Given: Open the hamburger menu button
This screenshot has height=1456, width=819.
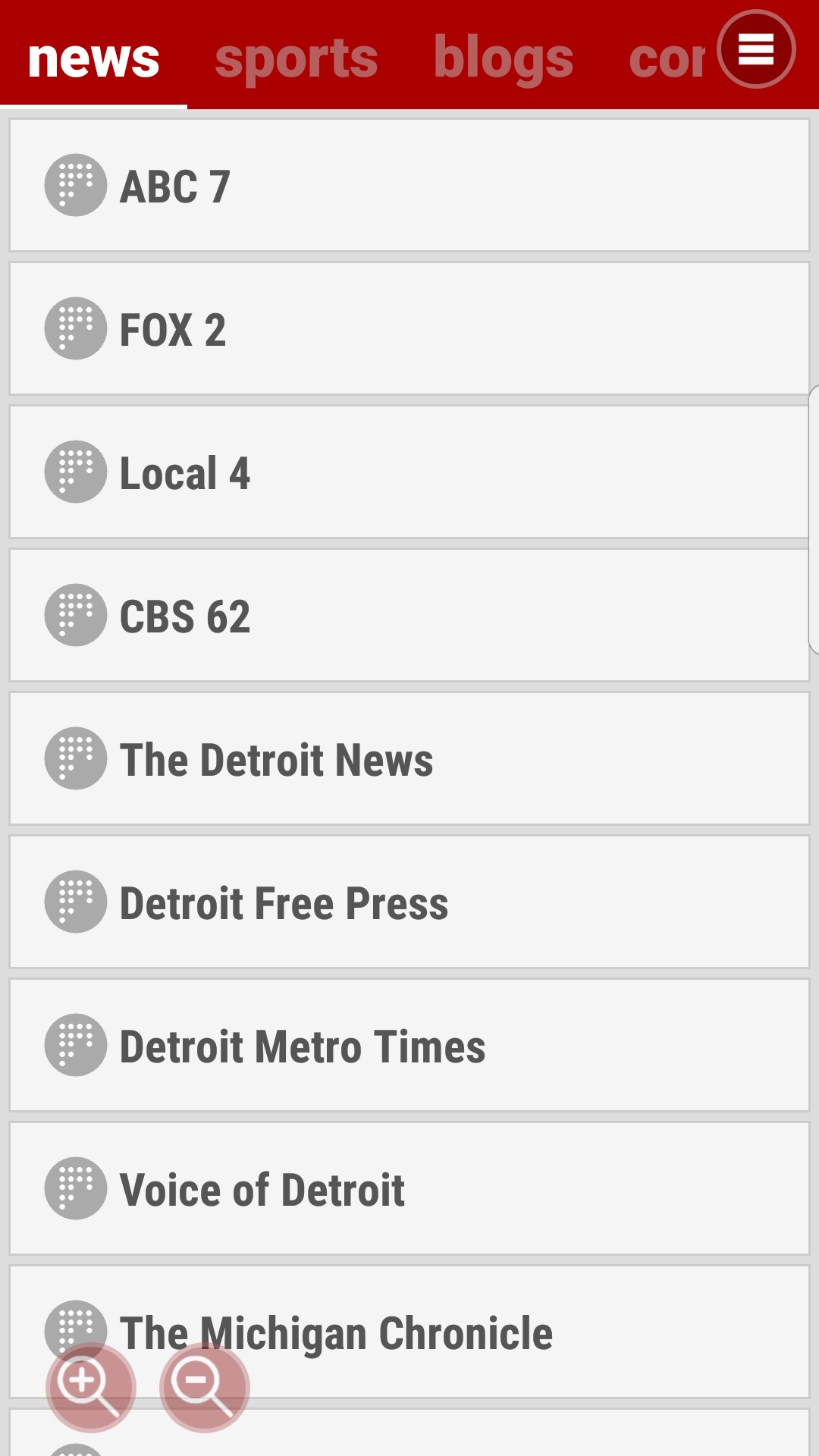Looking at the screenshot, I should pos(755,50).
